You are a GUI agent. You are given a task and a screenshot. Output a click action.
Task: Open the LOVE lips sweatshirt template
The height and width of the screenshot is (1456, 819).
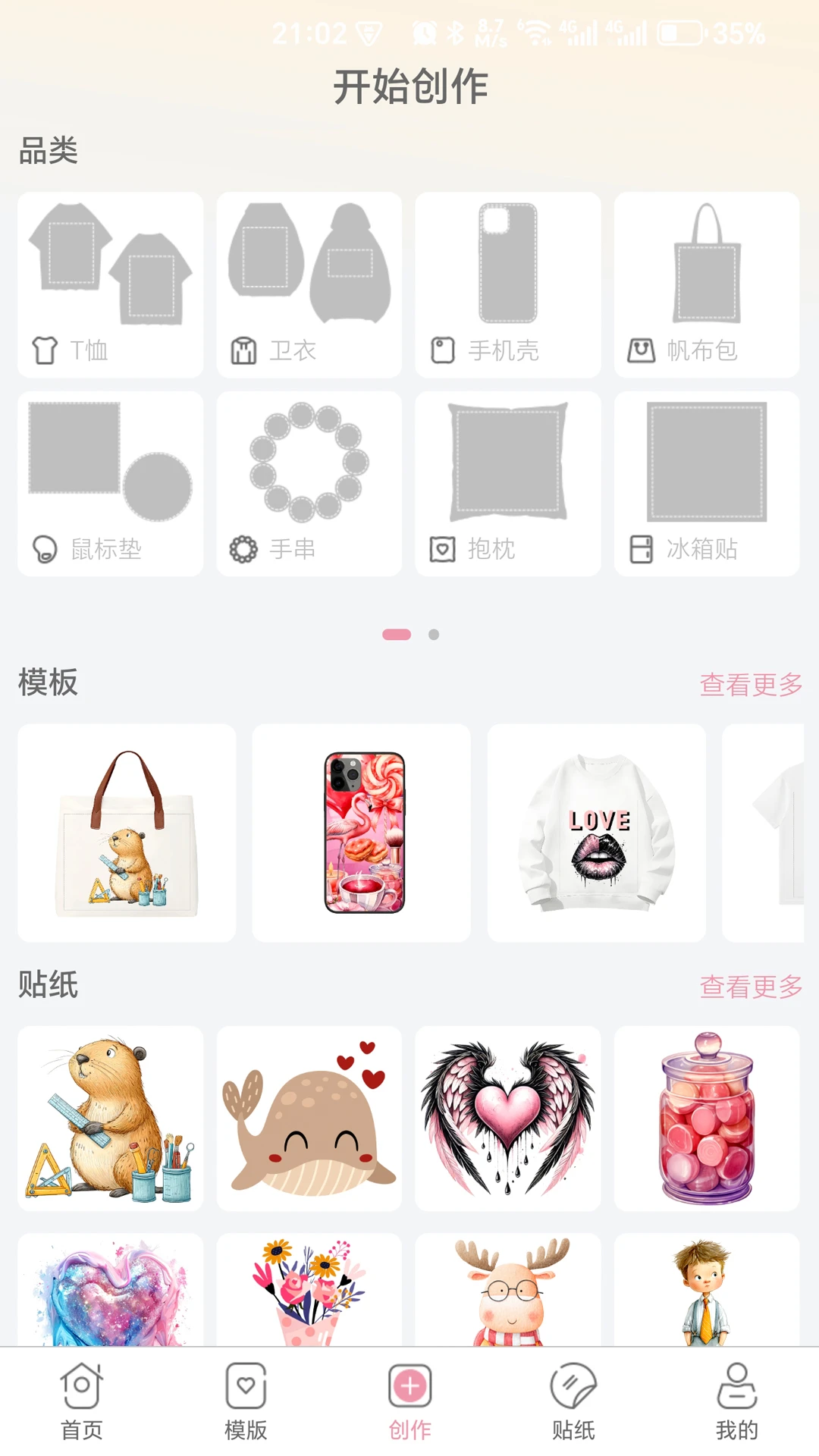tap(596, 833)
